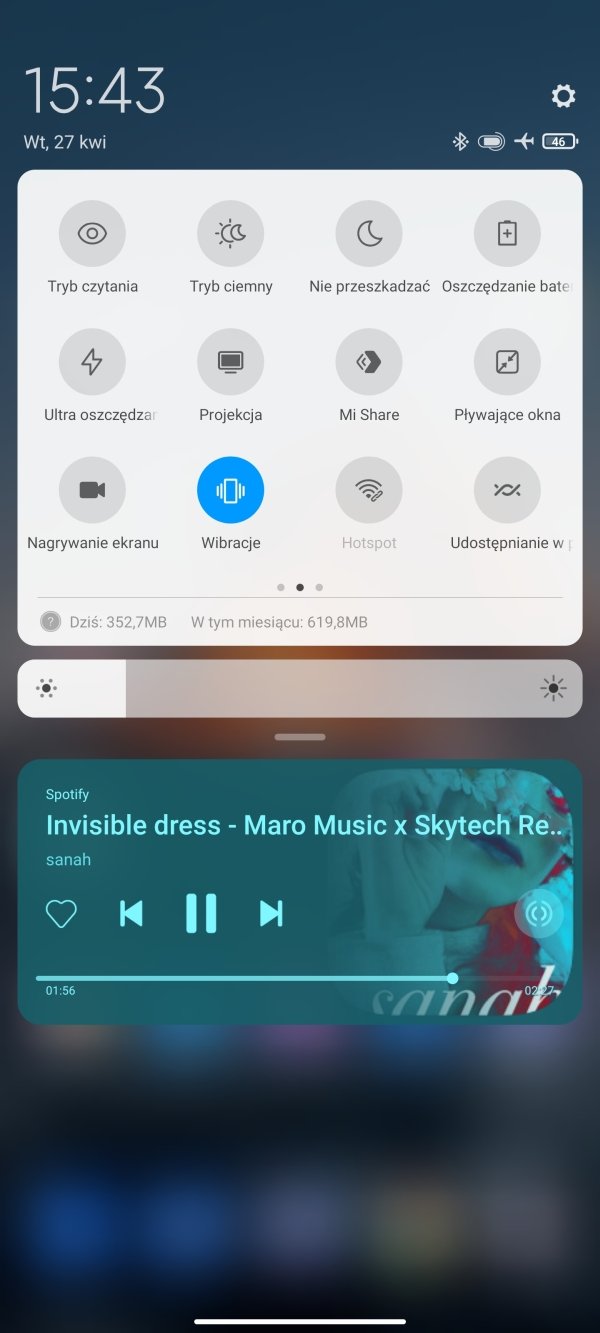
Task: Toggle the Udostępnianie tile
Action: (507, 490)
